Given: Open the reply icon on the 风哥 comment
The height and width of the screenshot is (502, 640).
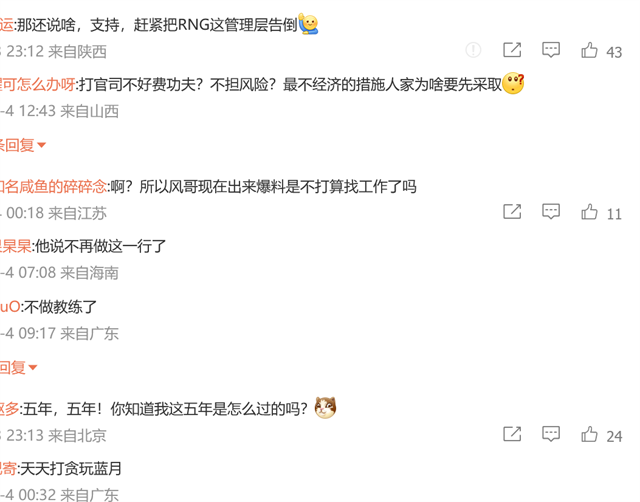Looking at the screenshot, I should [x=551, y=212].
